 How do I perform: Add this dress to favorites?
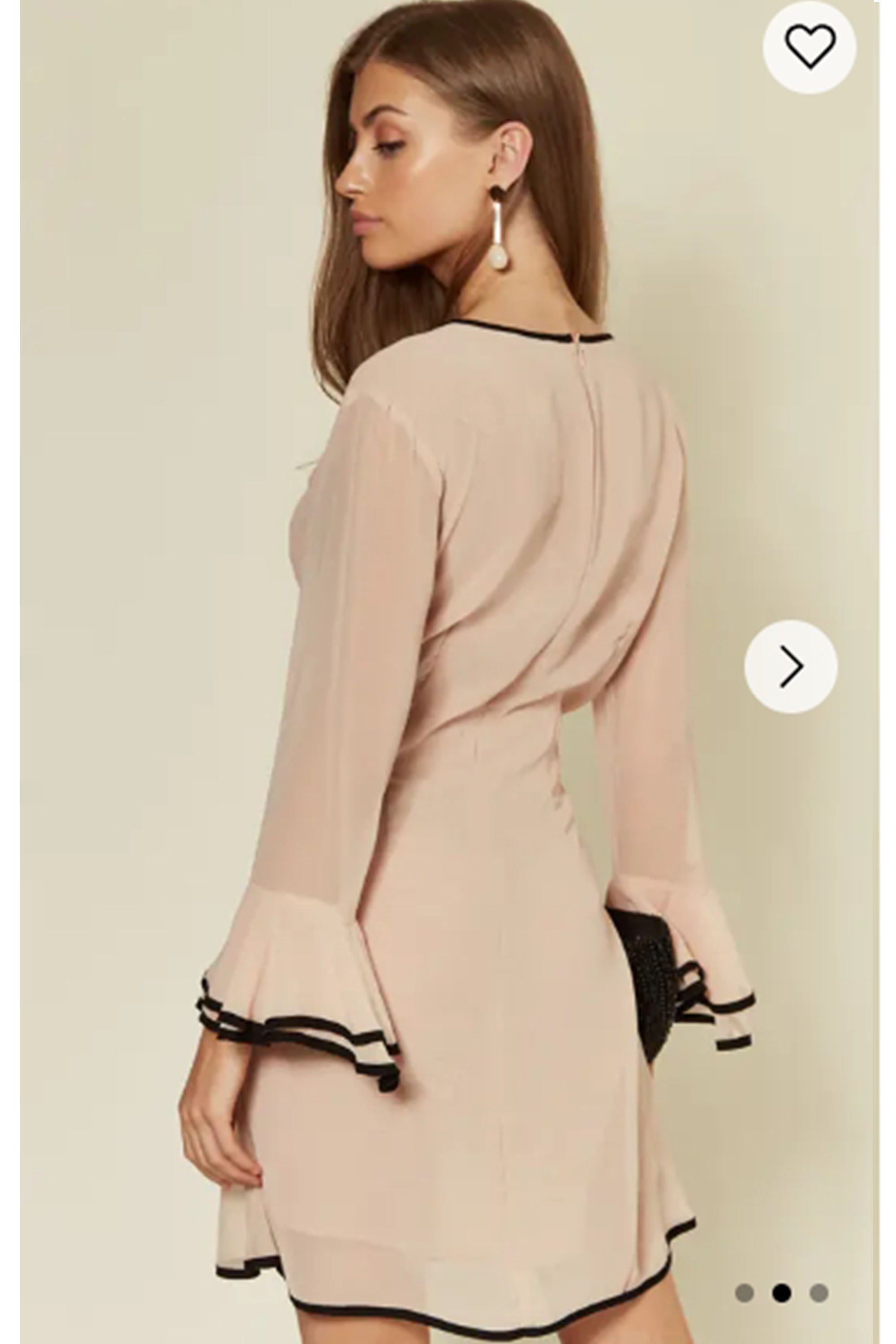809,47
